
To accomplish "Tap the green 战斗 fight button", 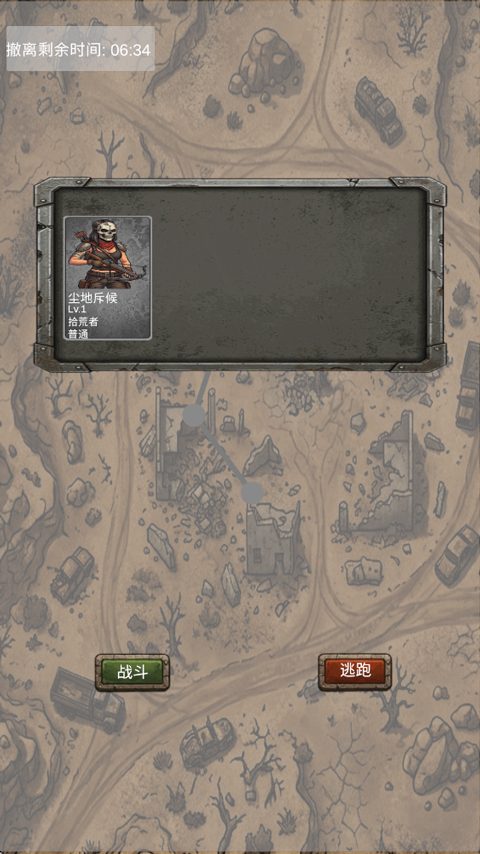I will [132, 672].
